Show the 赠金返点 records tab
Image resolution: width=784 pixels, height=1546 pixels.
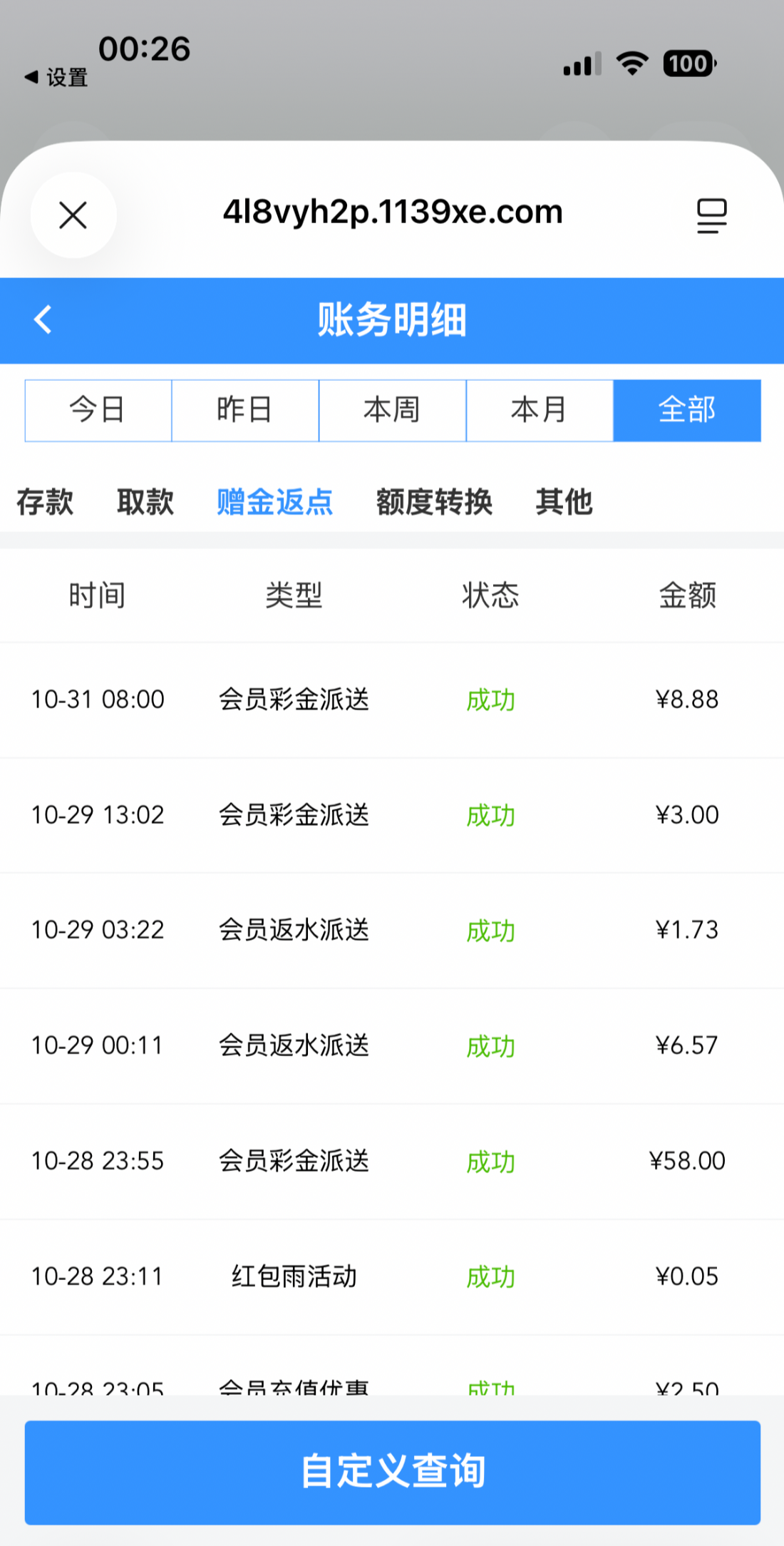(275, 502)
